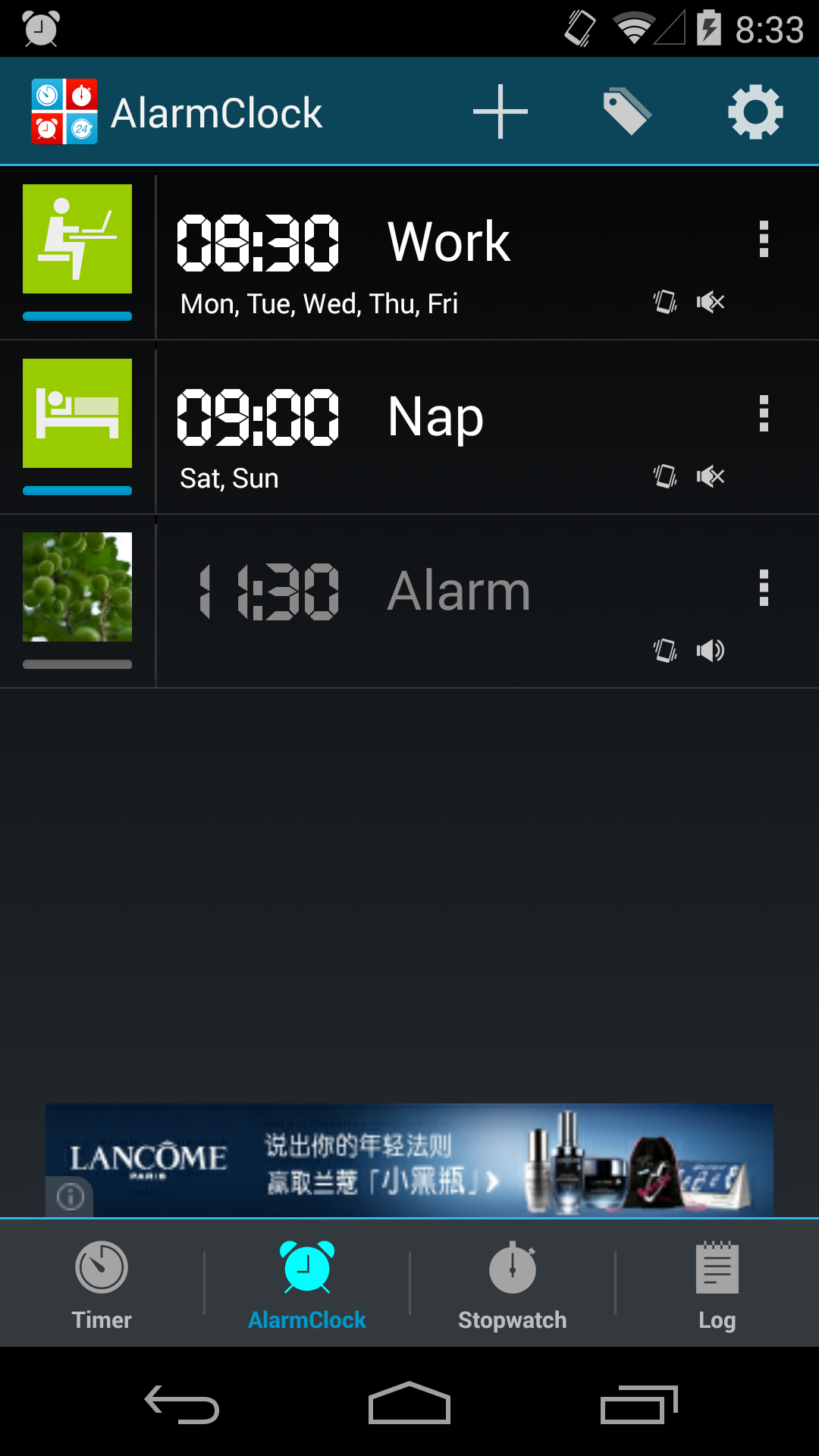The width and height of the screenshot is (819, 1456).
Task: Mute the 11:30 Alarm's sound
Action: [x=711, y=650]
